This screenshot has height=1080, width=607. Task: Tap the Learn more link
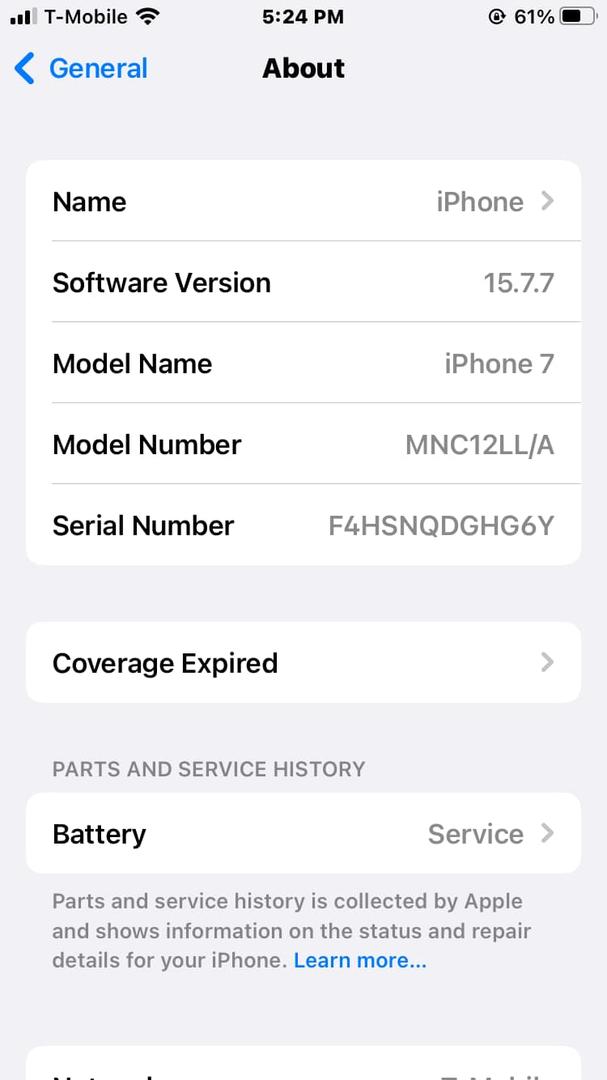(360, 961)
